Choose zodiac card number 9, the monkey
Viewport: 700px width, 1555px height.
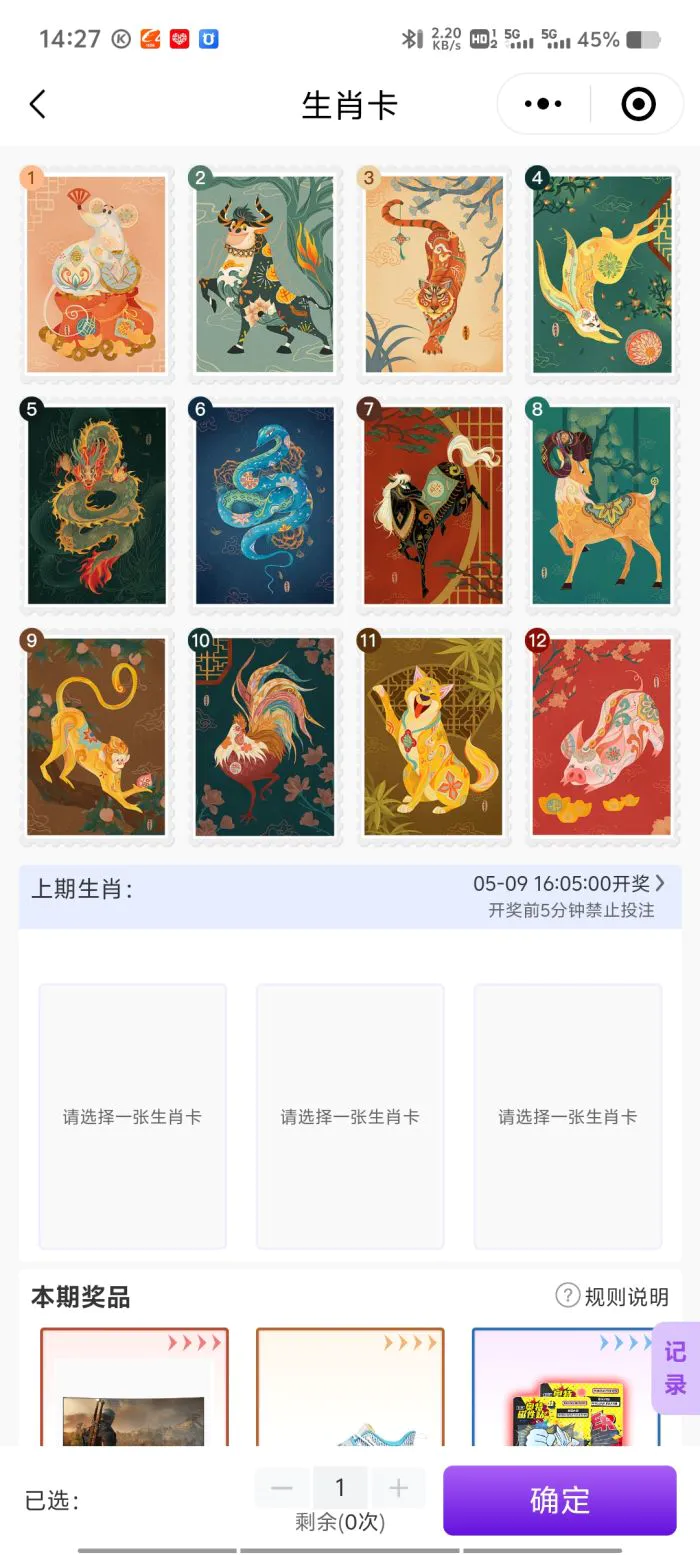(x=96, y=736)
